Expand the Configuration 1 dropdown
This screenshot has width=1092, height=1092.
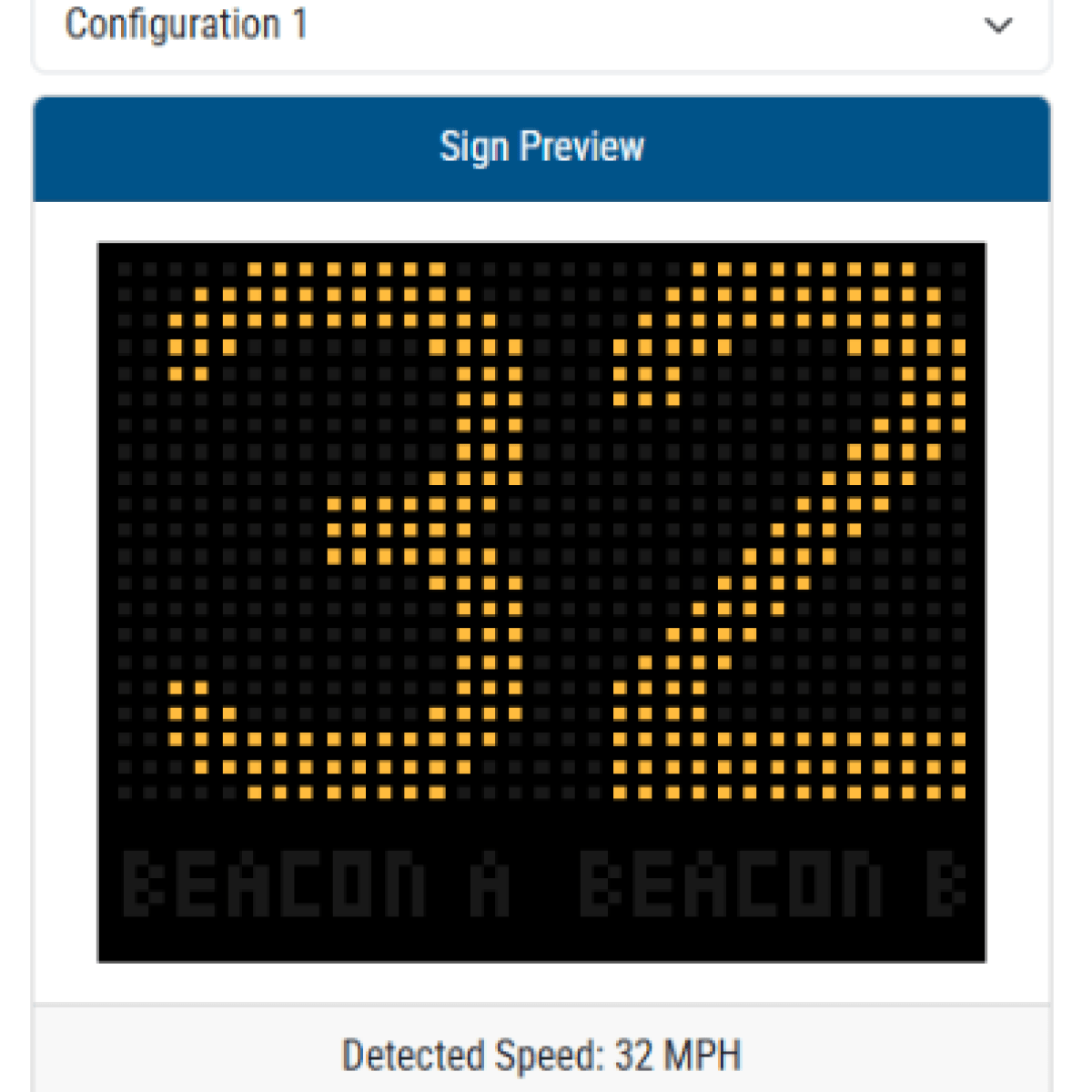pyautogui.click(x=997, y=25)
